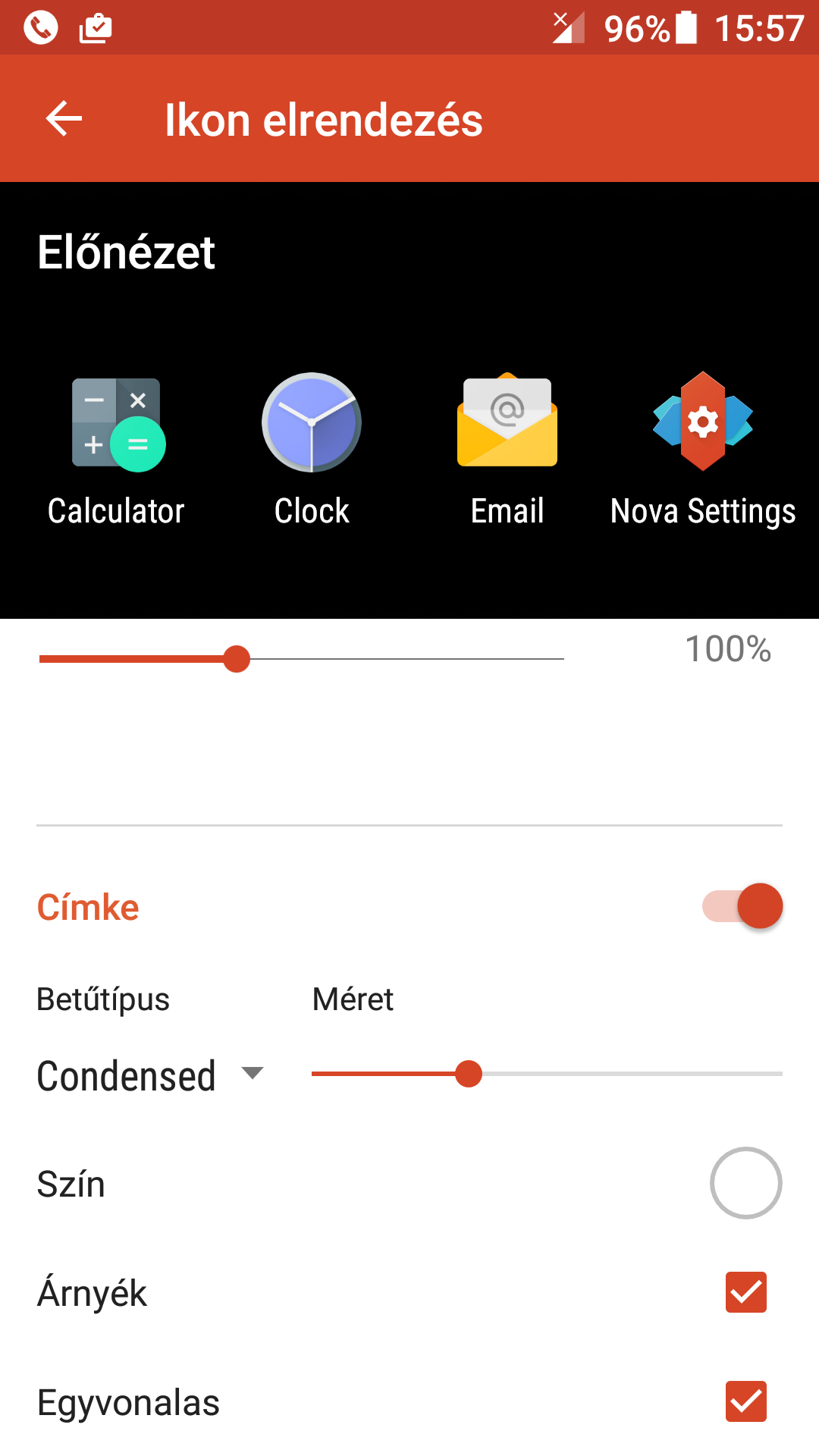
Task: Uncheck the Egyvonalas checkbox
Action: 745,1401
